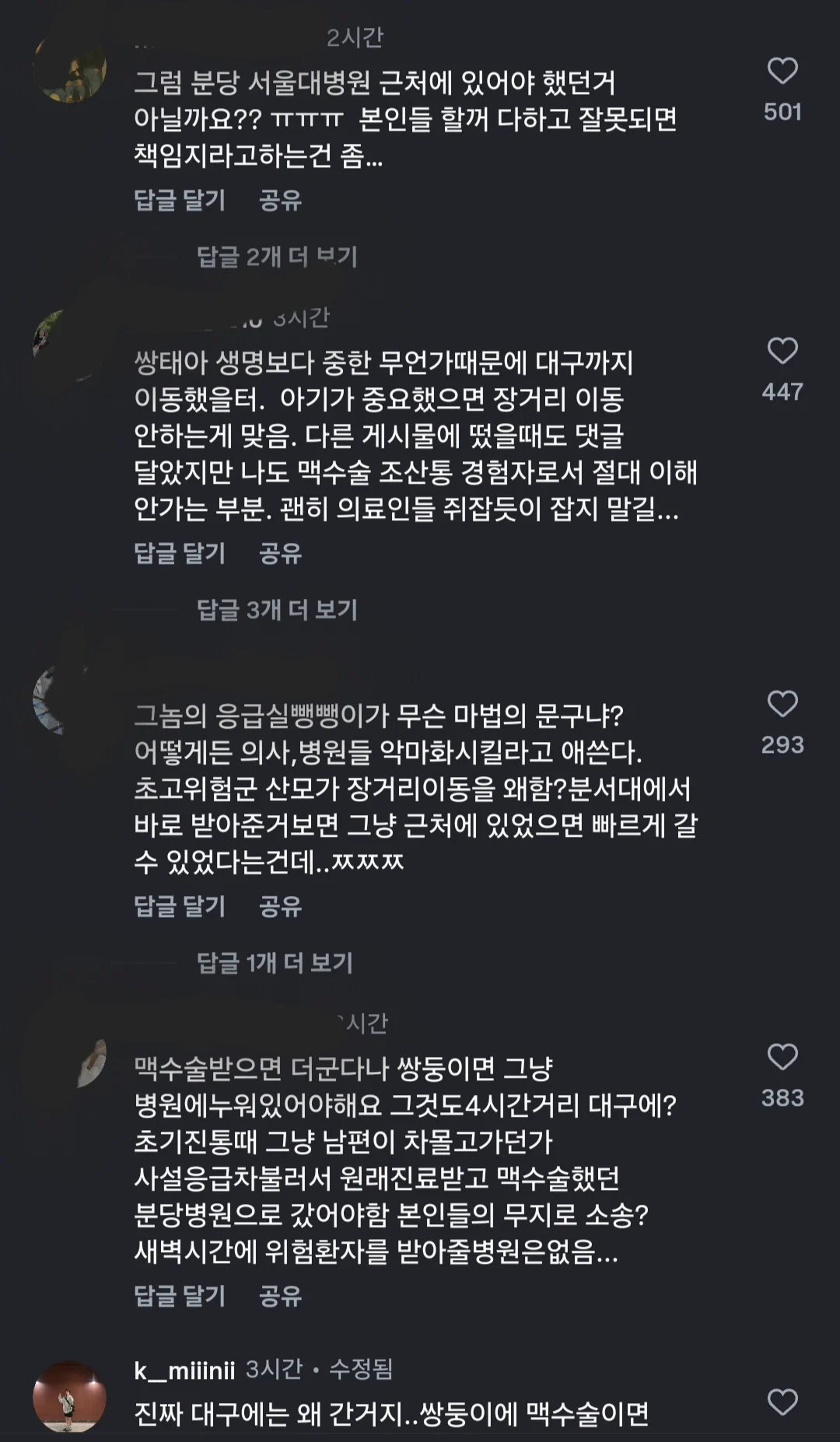Expand 답글 1개 더 보기
This screenshot has width=840, height=1442.
click(275, 963)
